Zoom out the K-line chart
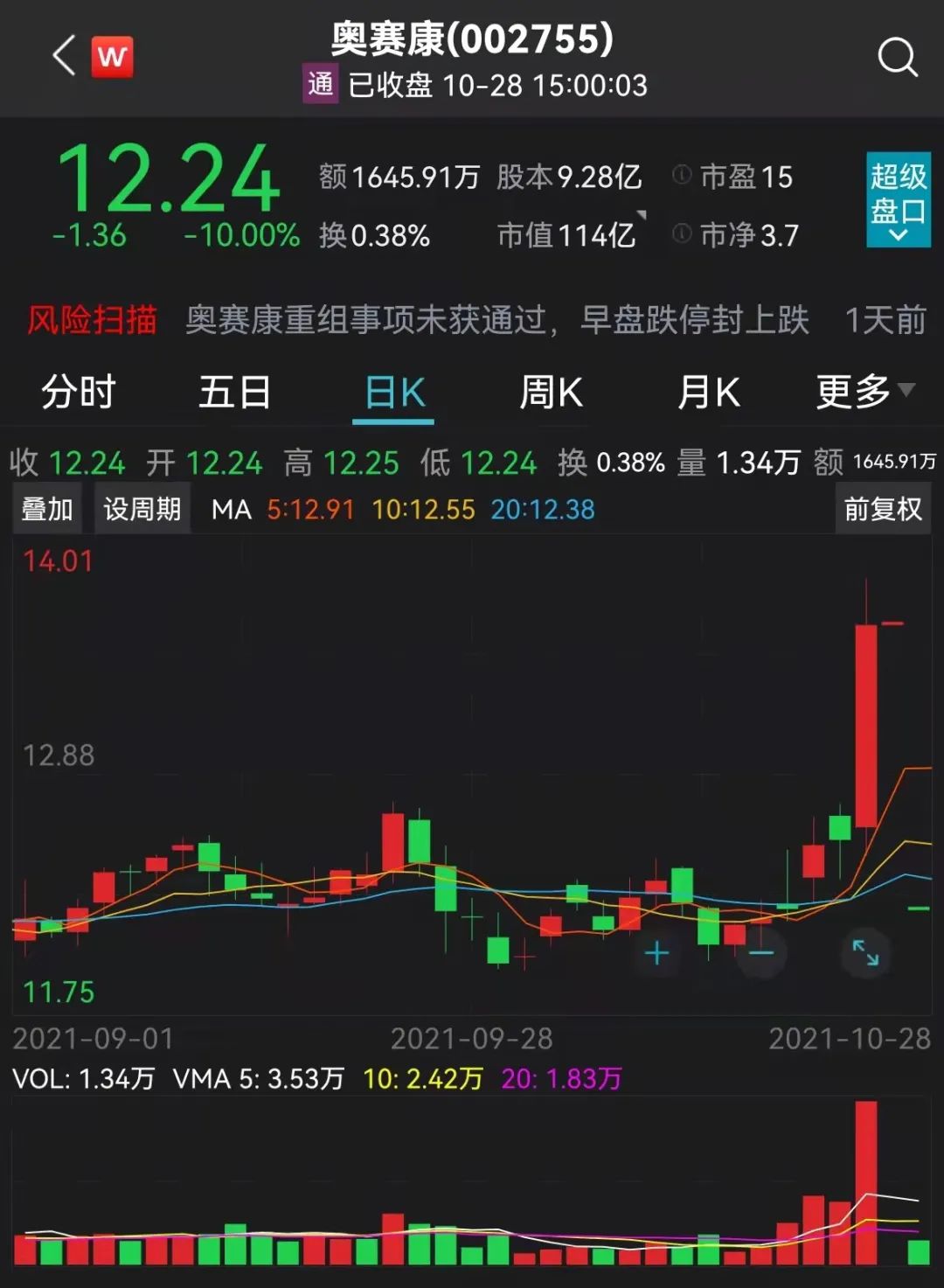The width and height of the screenshot is (944, 1288). coord(761,952)
